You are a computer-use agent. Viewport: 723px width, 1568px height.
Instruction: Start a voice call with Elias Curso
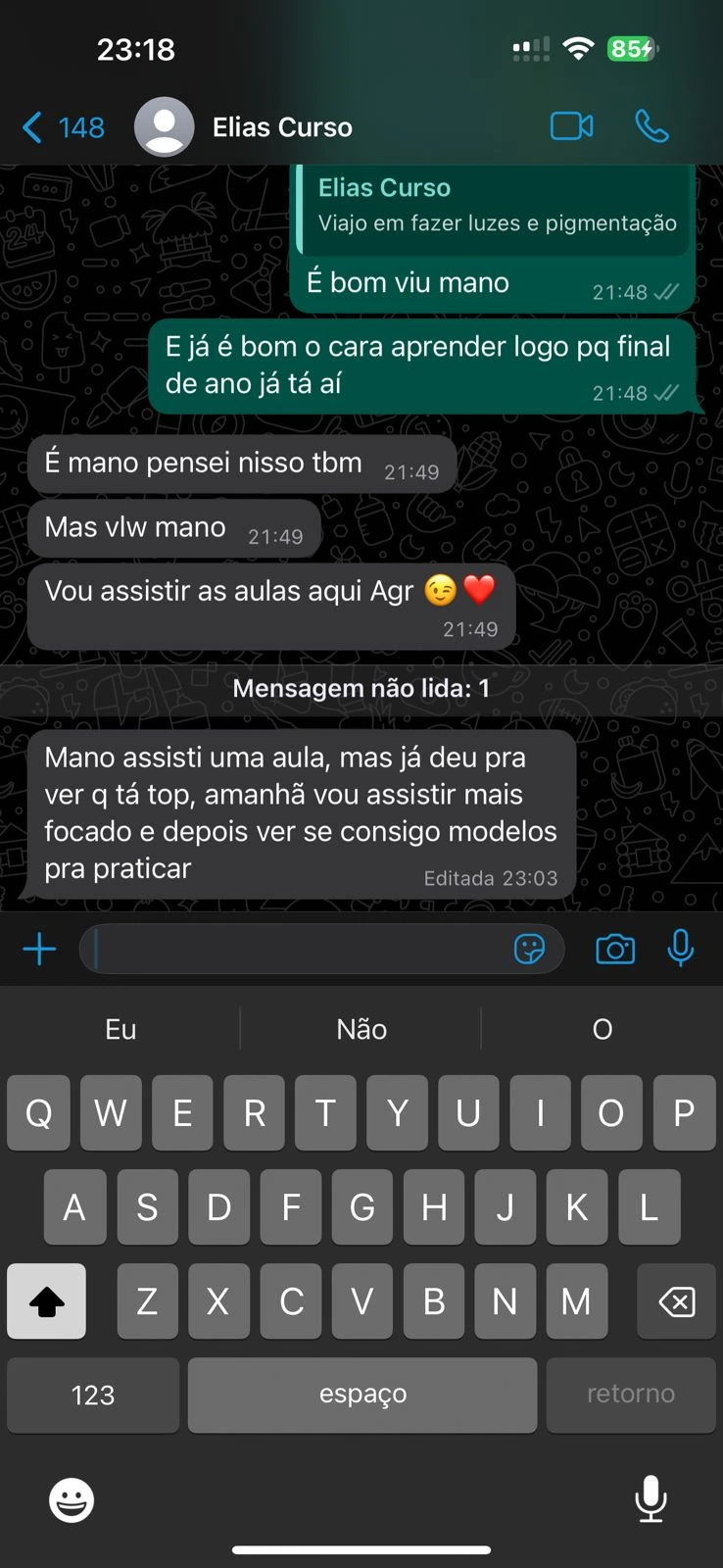[x=651, y=126]
